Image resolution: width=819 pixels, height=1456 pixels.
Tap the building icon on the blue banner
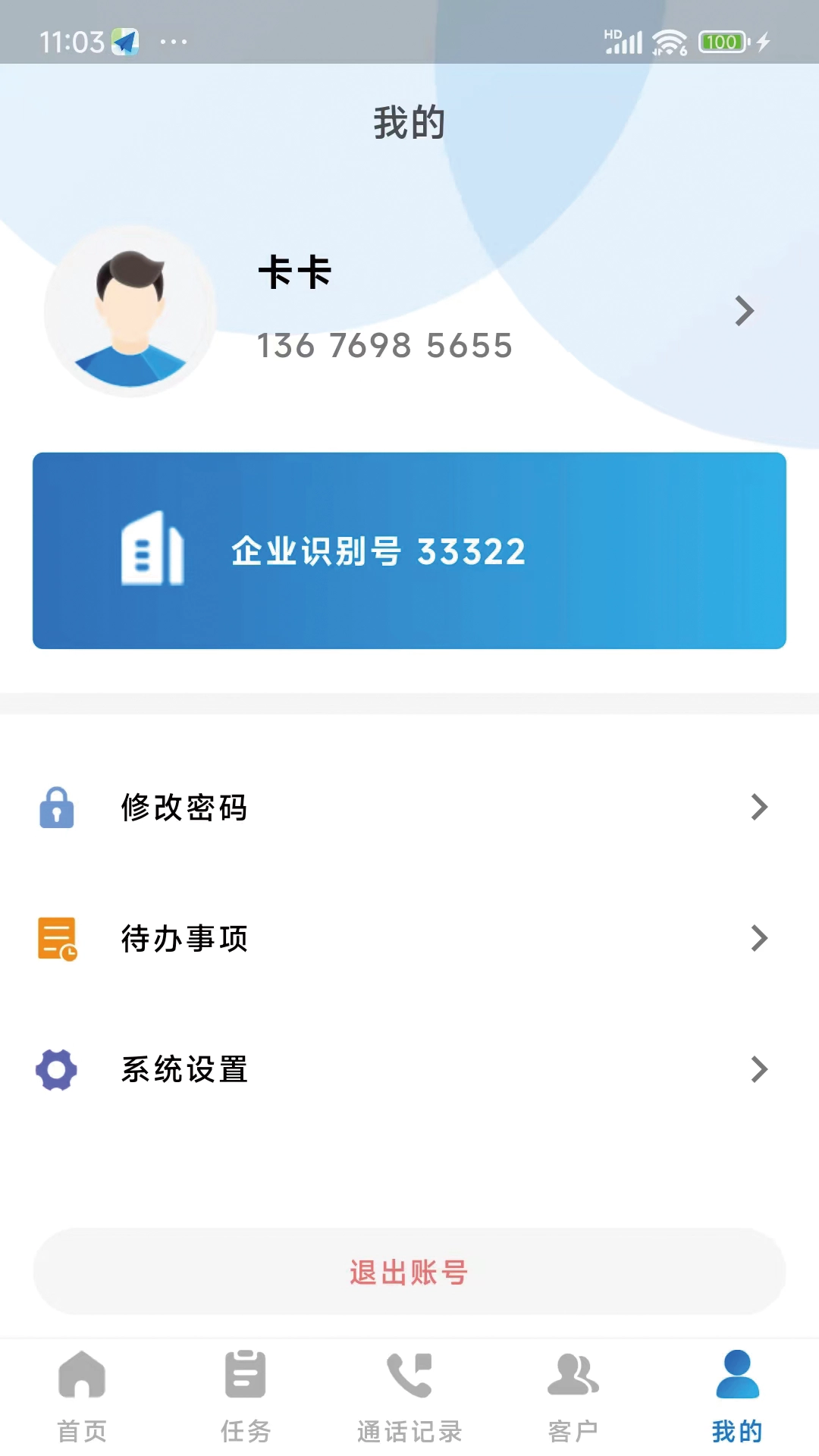pyautogui.click(x=152, y=551)
